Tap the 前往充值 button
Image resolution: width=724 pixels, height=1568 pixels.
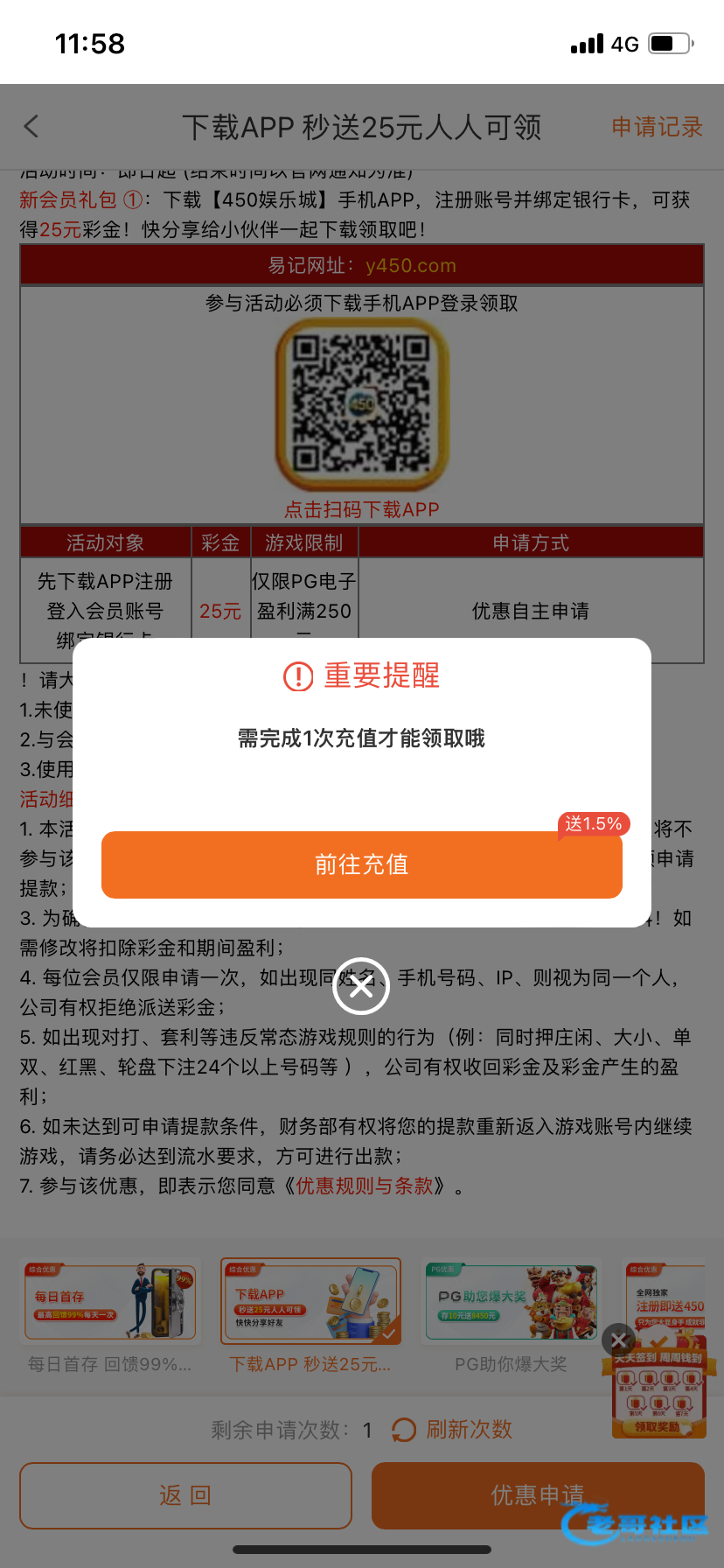(x=361, y=864)
